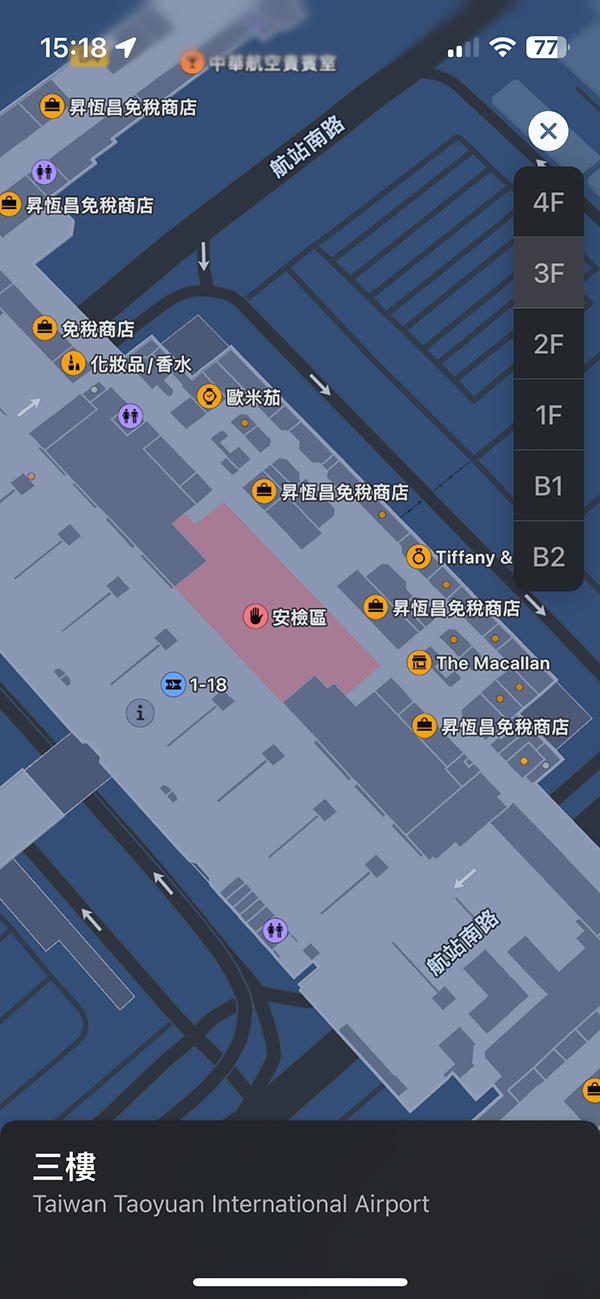The width and height of the screenshot is (600, 1299).
Task: Switch to floor 4F
Action: click(x=548, y=202)
